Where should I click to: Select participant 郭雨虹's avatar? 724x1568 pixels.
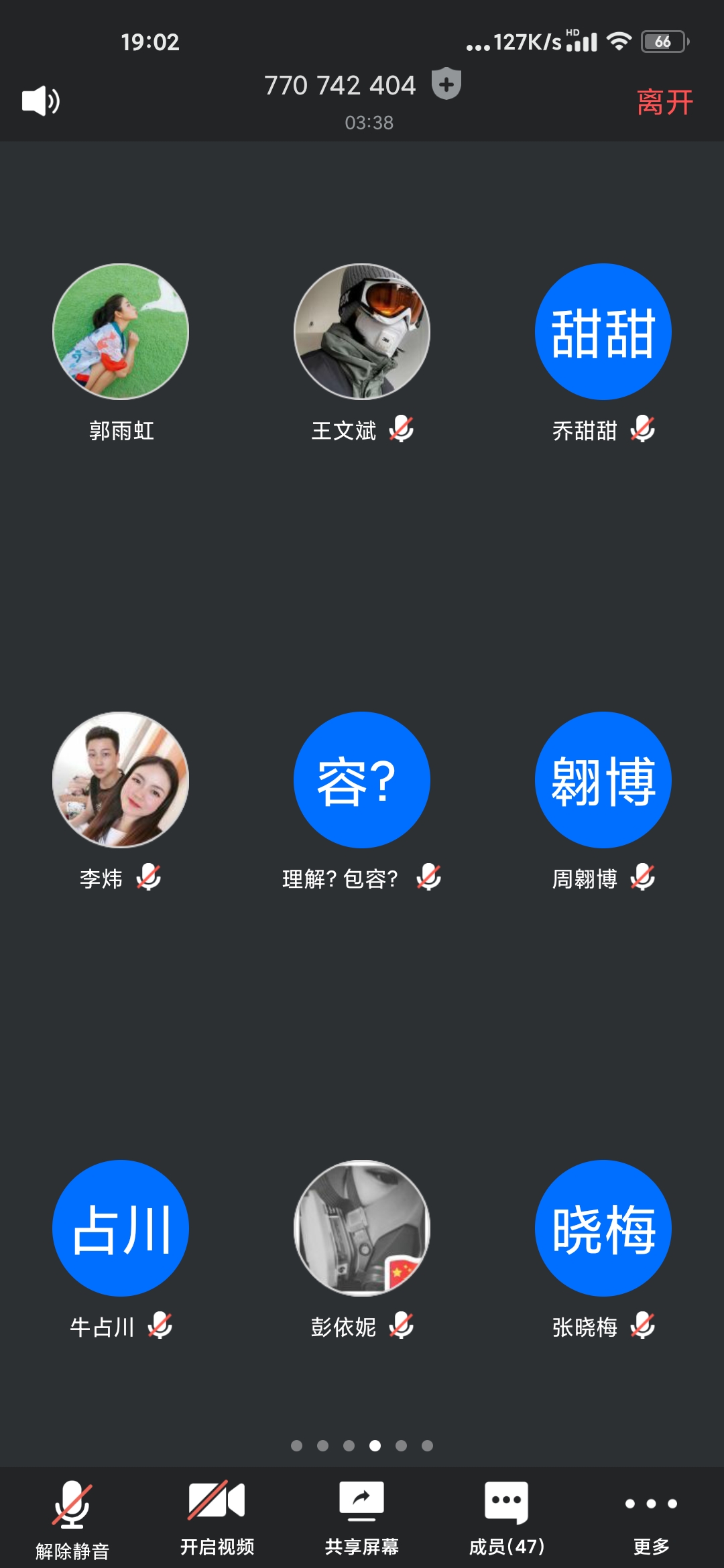[121, 332]
